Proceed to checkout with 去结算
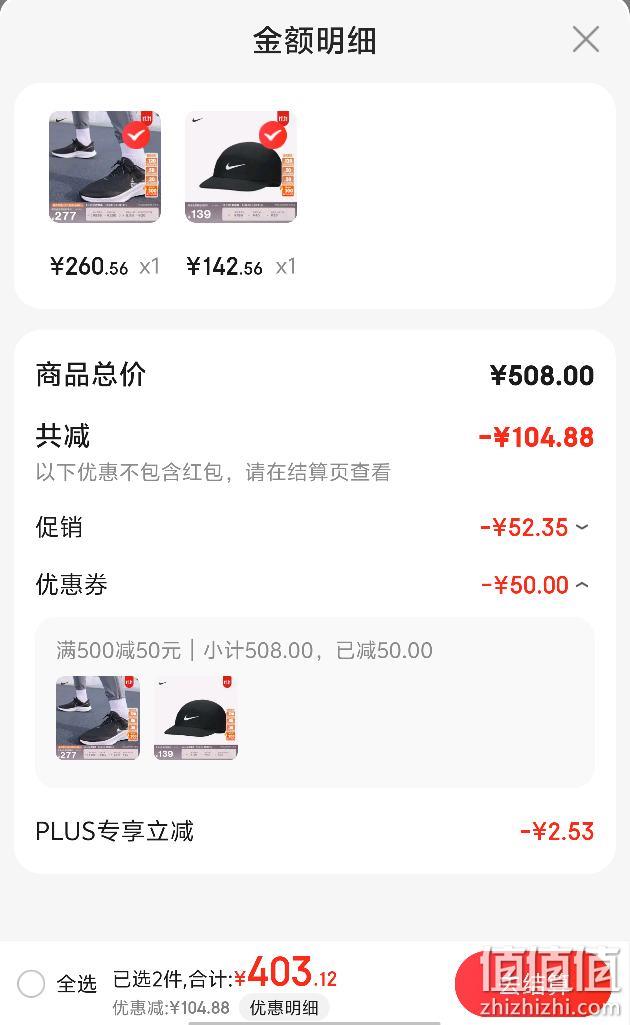Viewport: 630px width, 1025px height. pyautogui.click(x=536, y=983)
